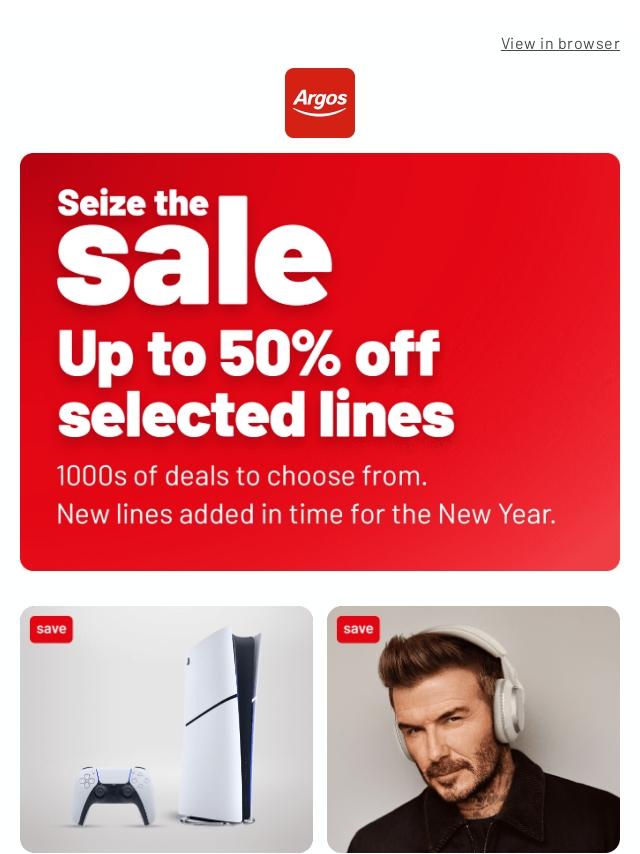
Task: Open the Seize the sale banner
Action: tap(320, 362)
